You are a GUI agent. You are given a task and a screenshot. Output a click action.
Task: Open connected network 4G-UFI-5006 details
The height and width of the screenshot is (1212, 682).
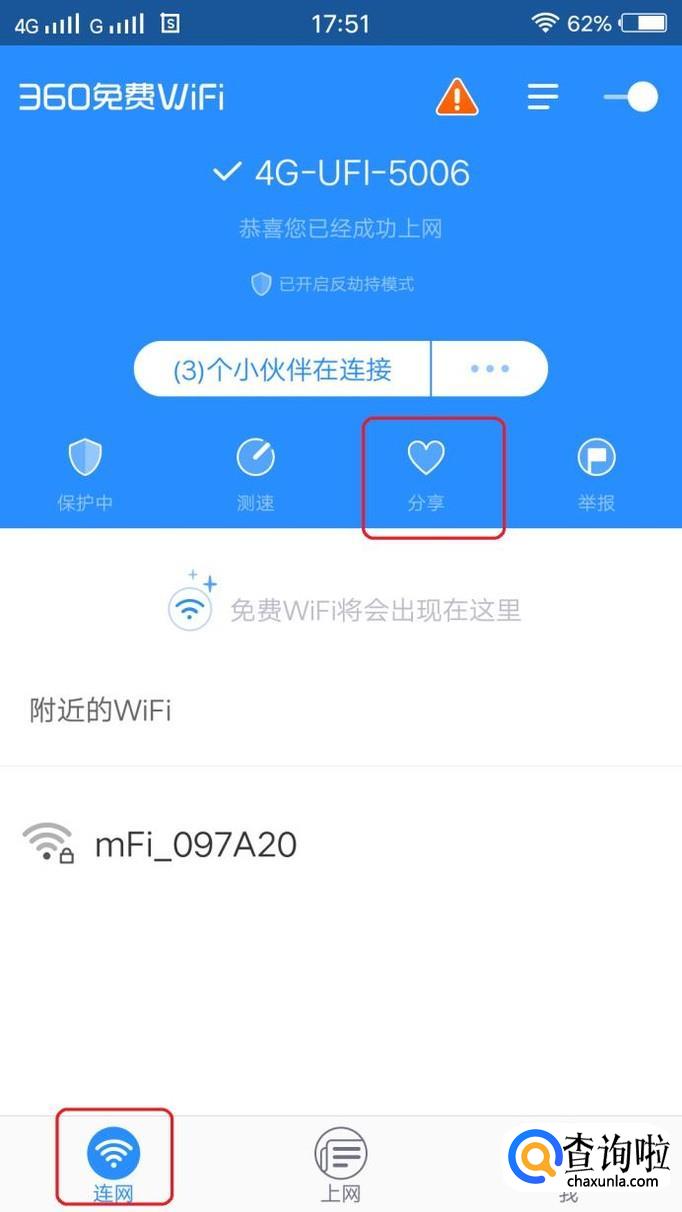coord(341,173)
